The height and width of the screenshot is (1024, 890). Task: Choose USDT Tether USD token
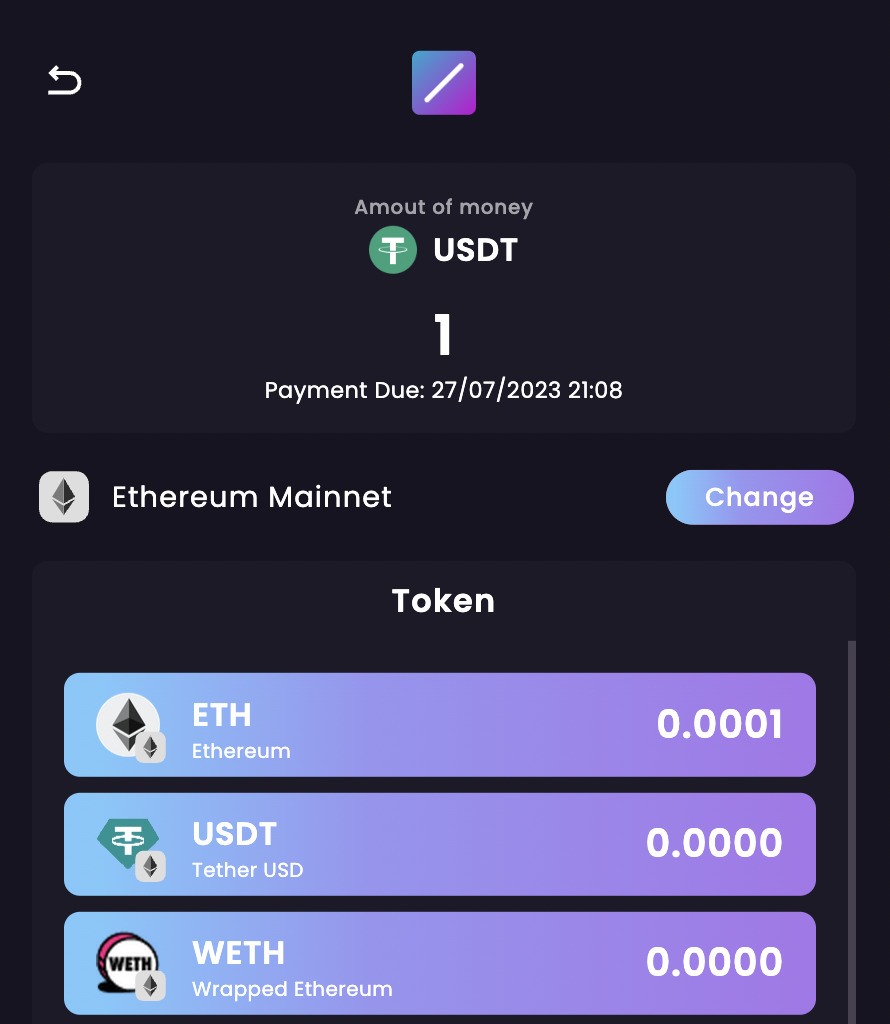(x=440, y=844)
